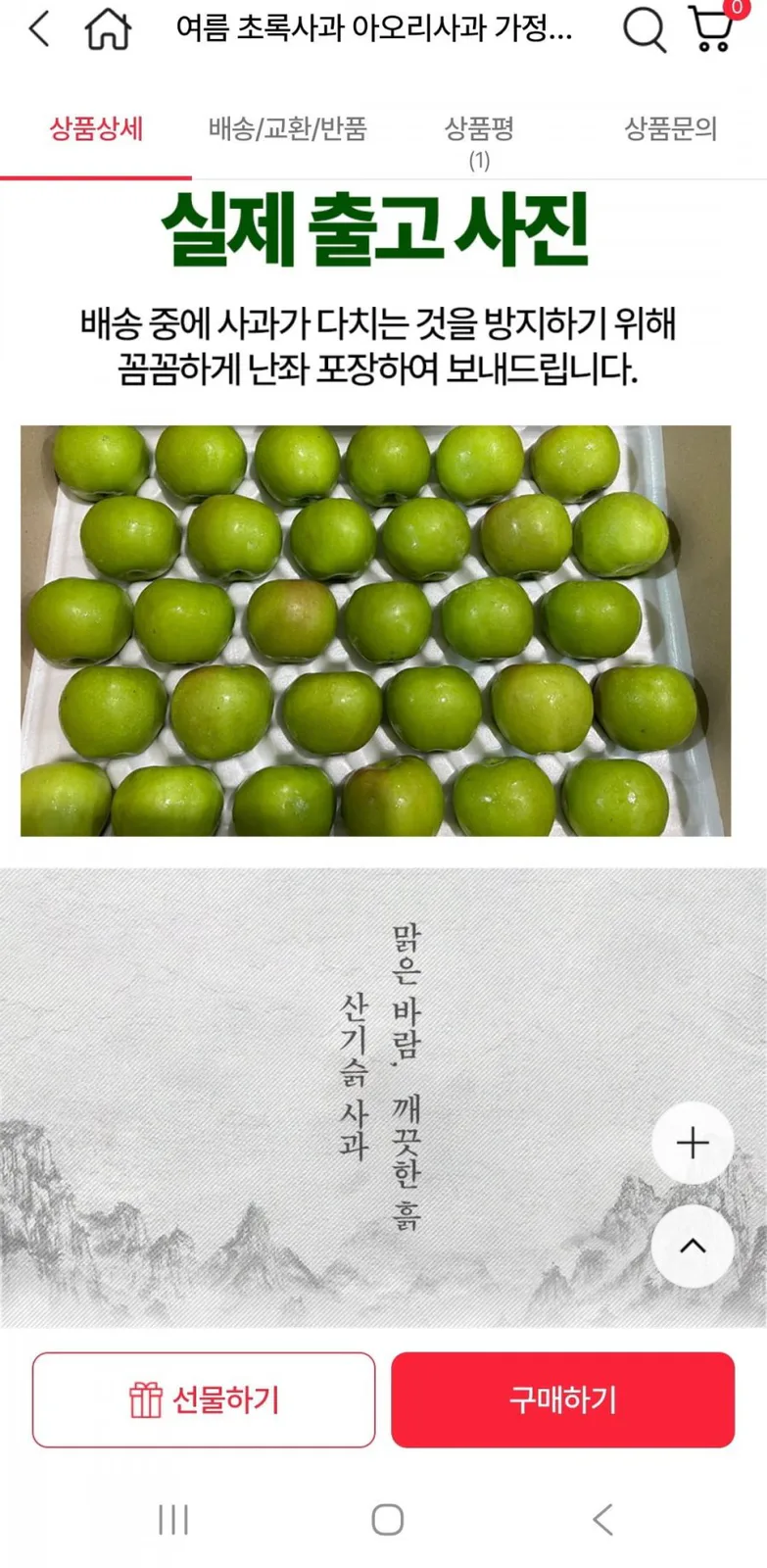Switch to the 배송/교환/반품 tab

(x=287, y=128)
